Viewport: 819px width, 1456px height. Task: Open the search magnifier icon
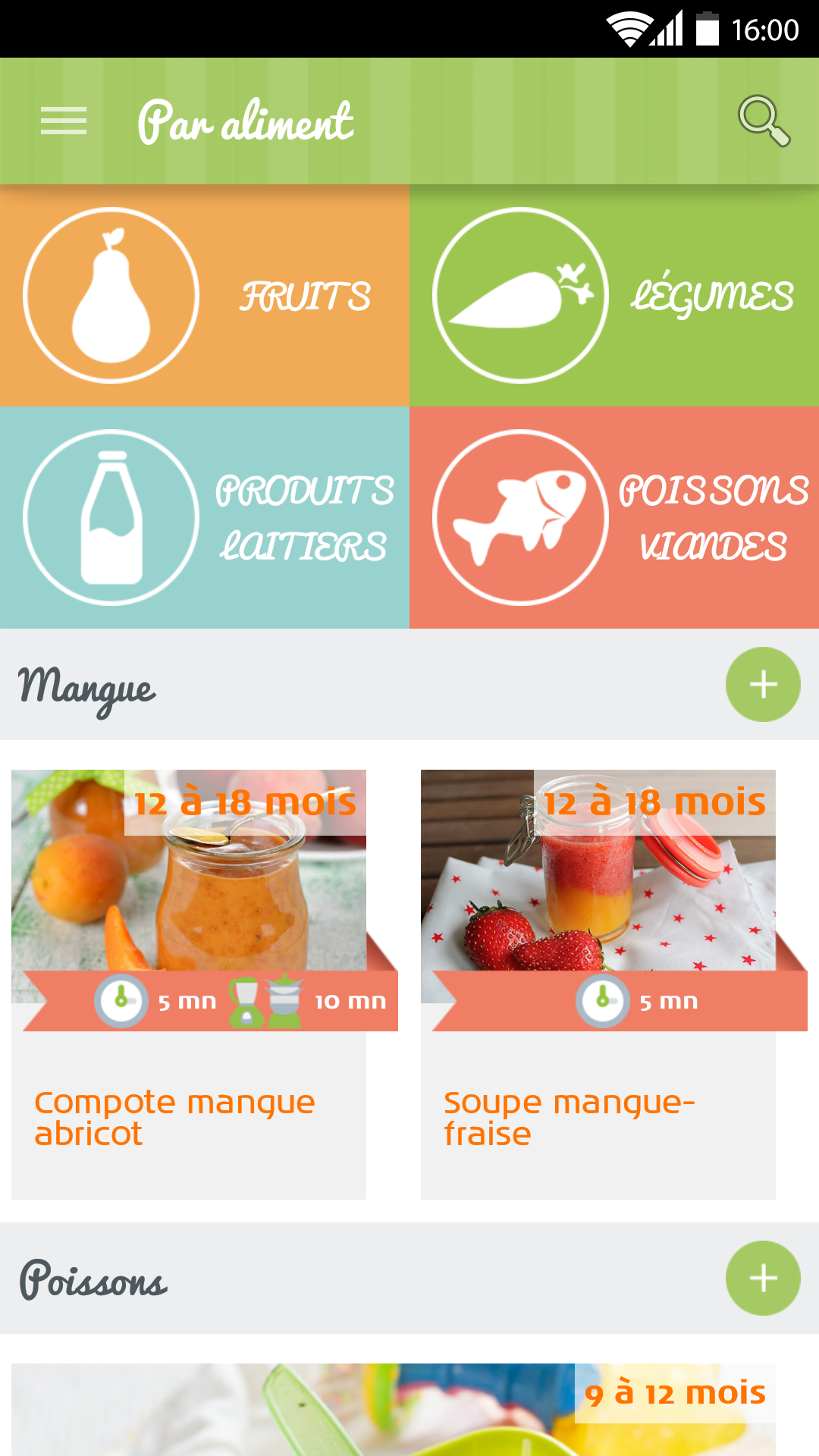764,121
